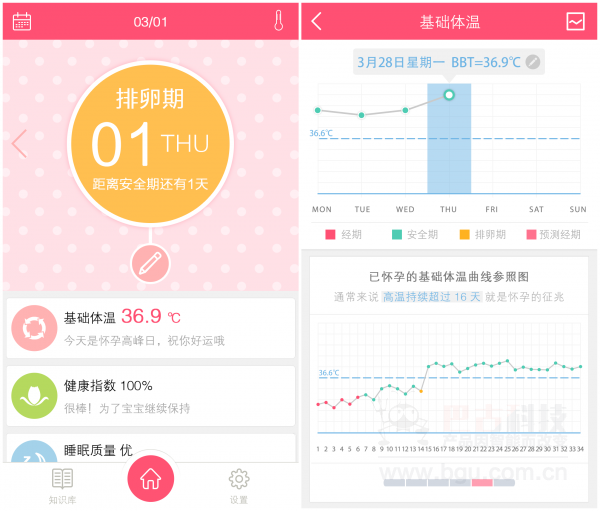Tap the chart icon in 基础体温 header
The height and width of the screenshot is (511, 600).
tap(575, 21)
